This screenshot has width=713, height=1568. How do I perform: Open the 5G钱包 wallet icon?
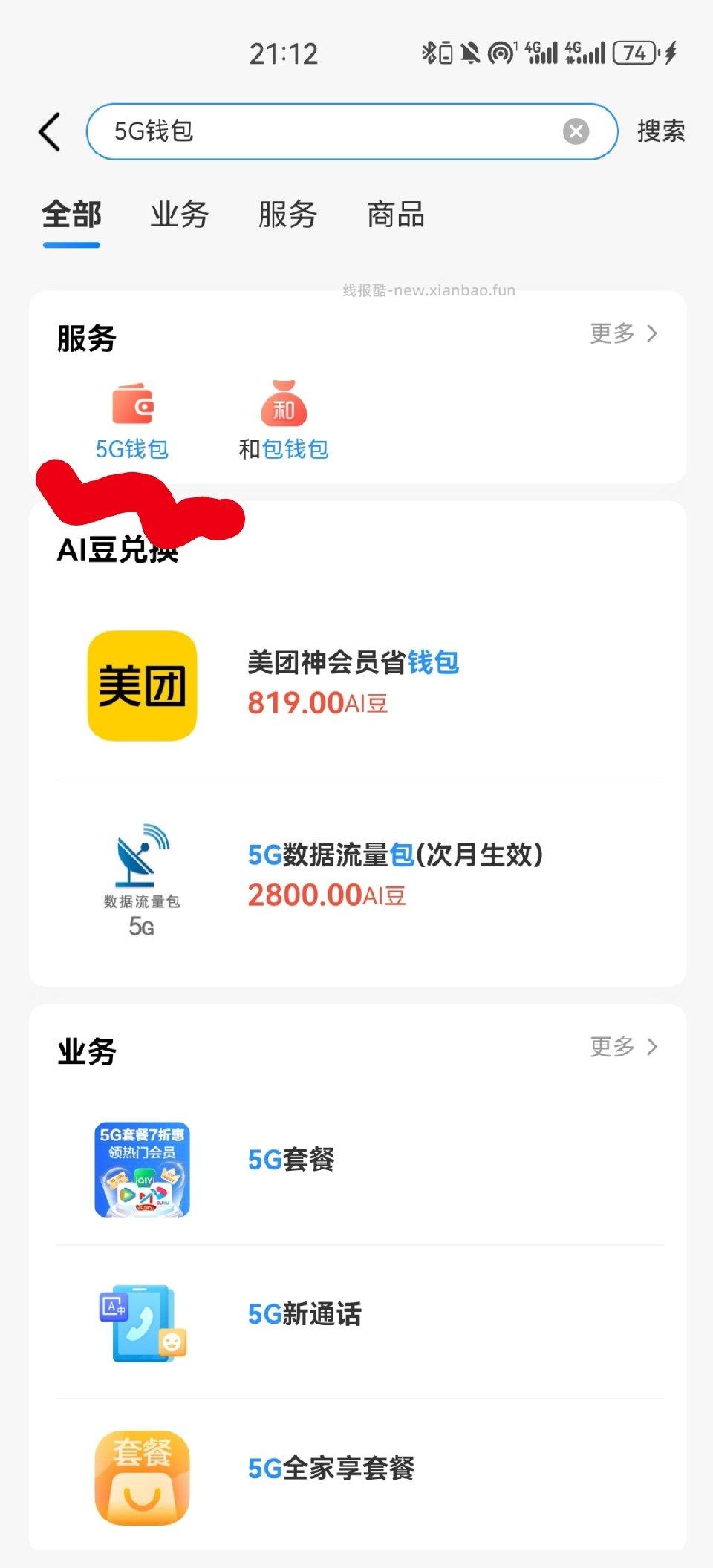(132, 407)
